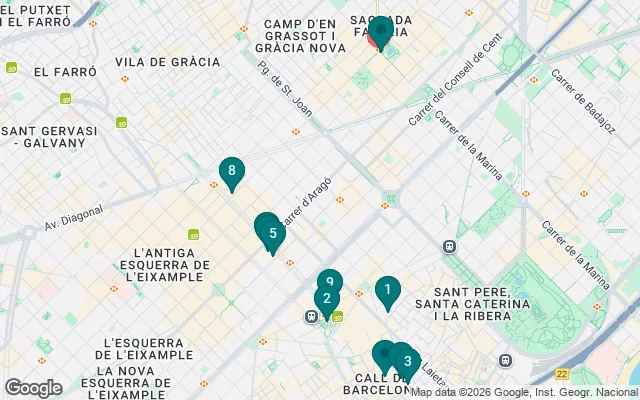Select map marker number 9
This screenshot has height=400, width=640.
coord(330,281)
